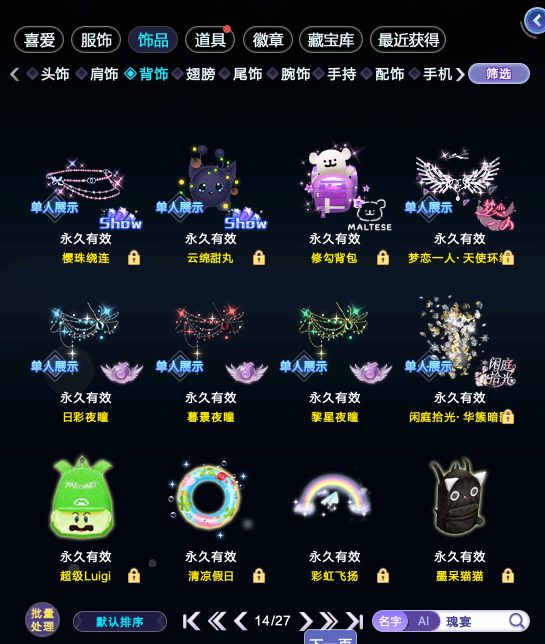Screen dimensions: 545x644
Task: Switch to the 徽章 tab
Action: click(268, 40)
